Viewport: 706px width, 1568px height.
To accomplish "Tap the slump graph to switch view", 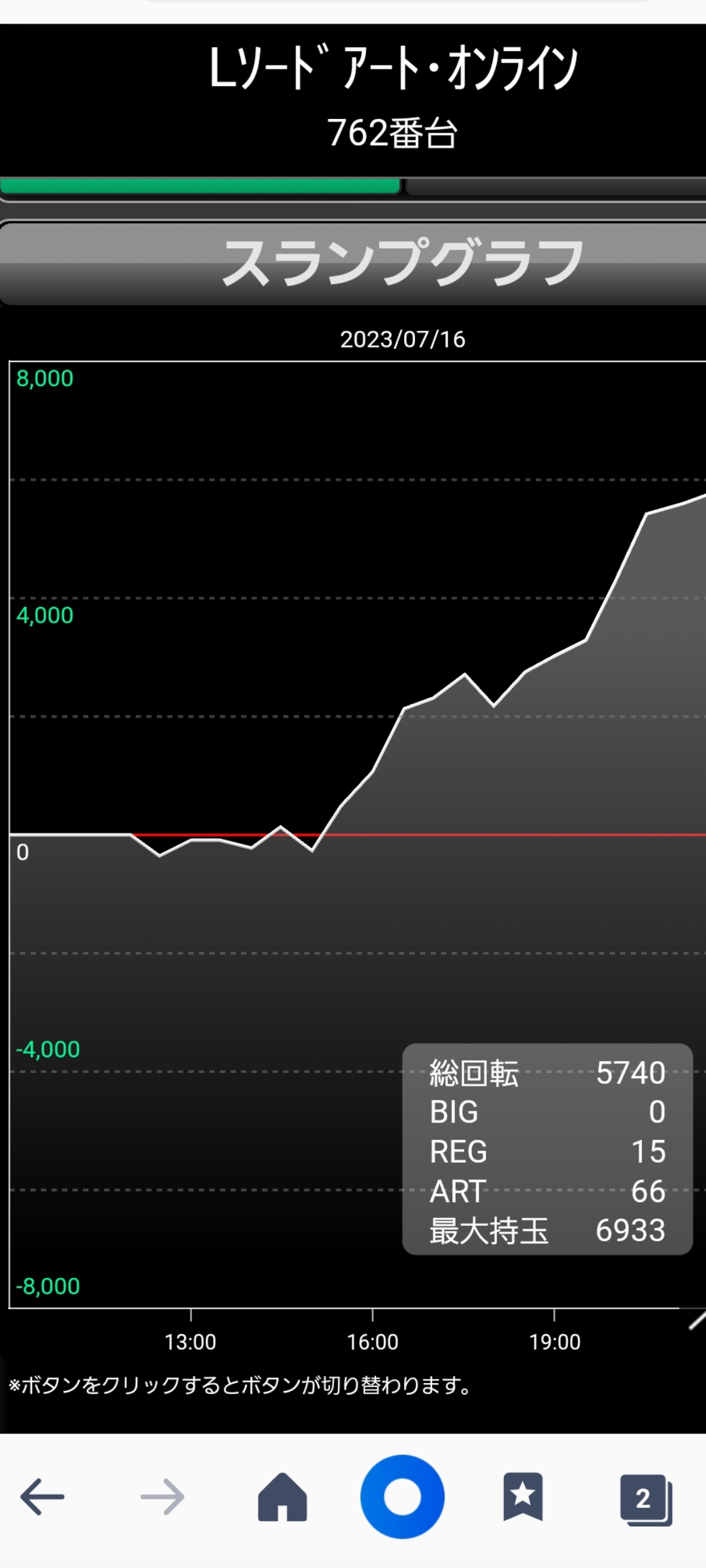I will pyautogui.click(x=356, y=834).
